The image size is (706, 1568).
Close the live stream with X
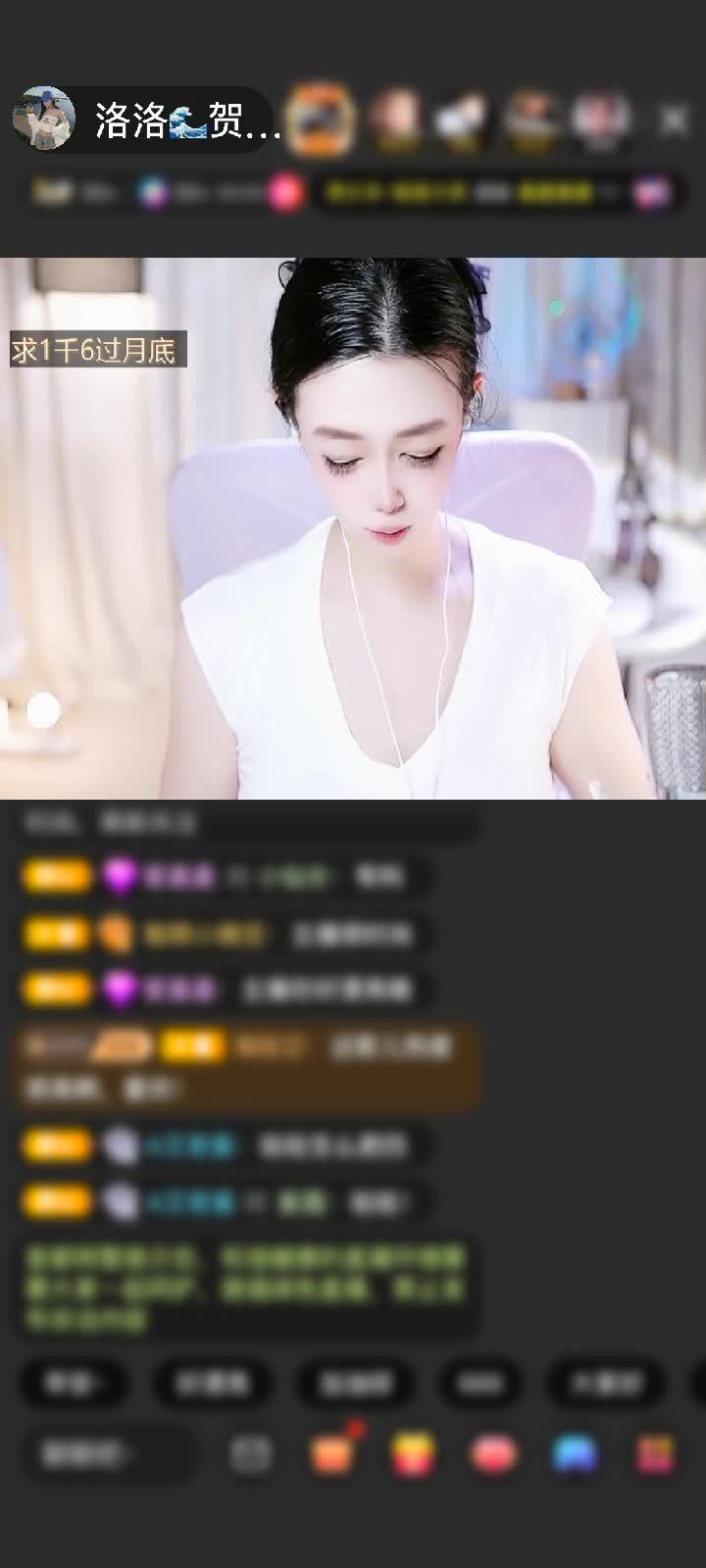(x=674, y=120)
